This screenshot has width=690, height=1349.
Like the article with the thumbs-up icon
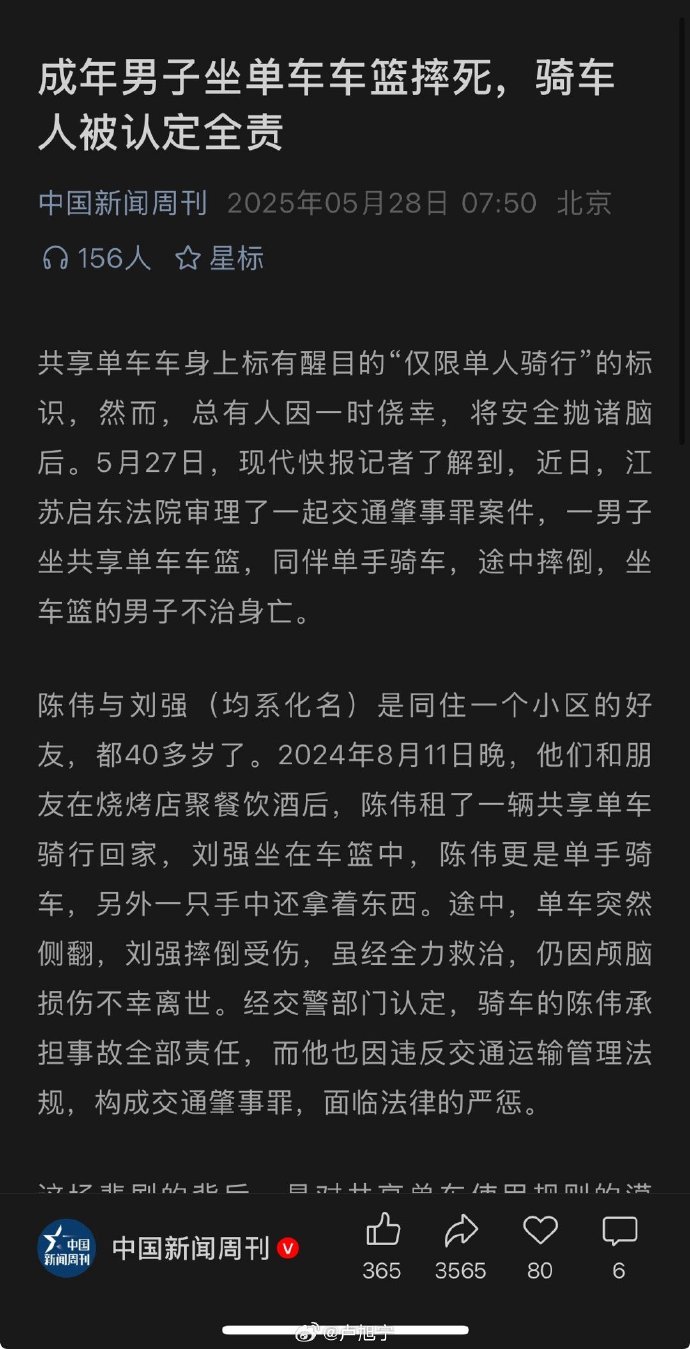pos(382,1231)
